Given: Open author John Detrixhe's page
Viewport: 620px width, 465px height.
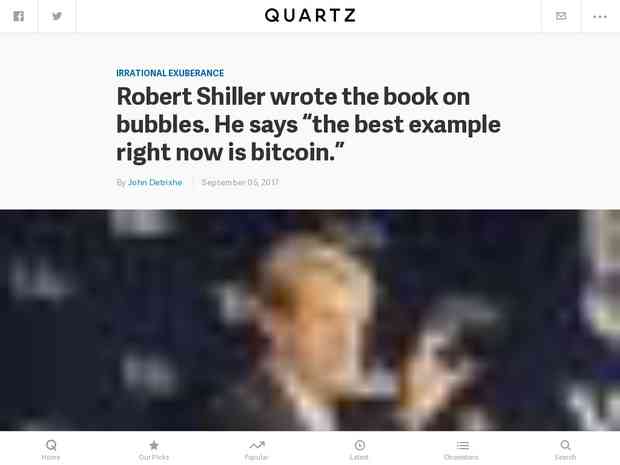Looking at the screenshot, I should 155,183.
